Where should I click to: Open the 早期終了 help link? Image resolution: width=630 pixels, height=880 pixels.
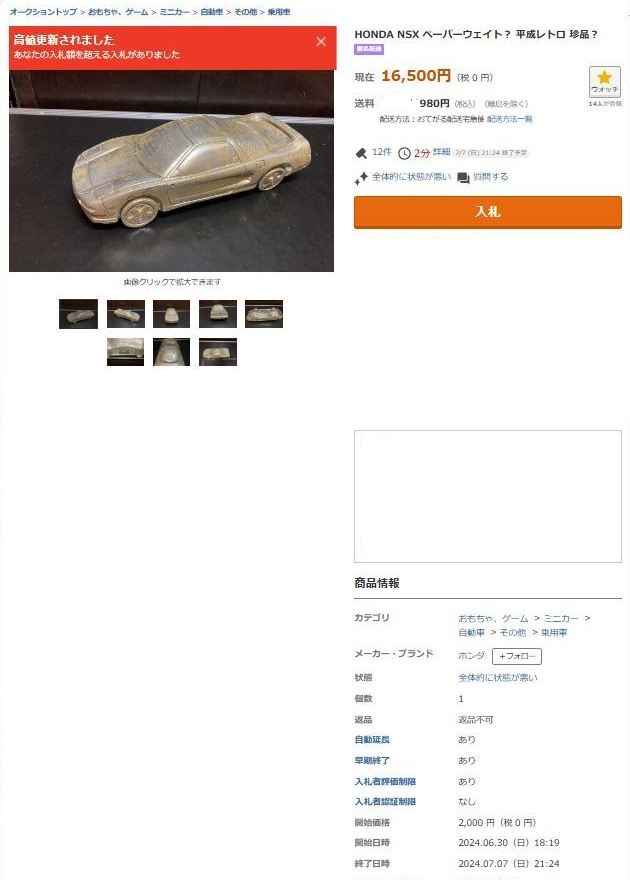(x=372, y=761)
